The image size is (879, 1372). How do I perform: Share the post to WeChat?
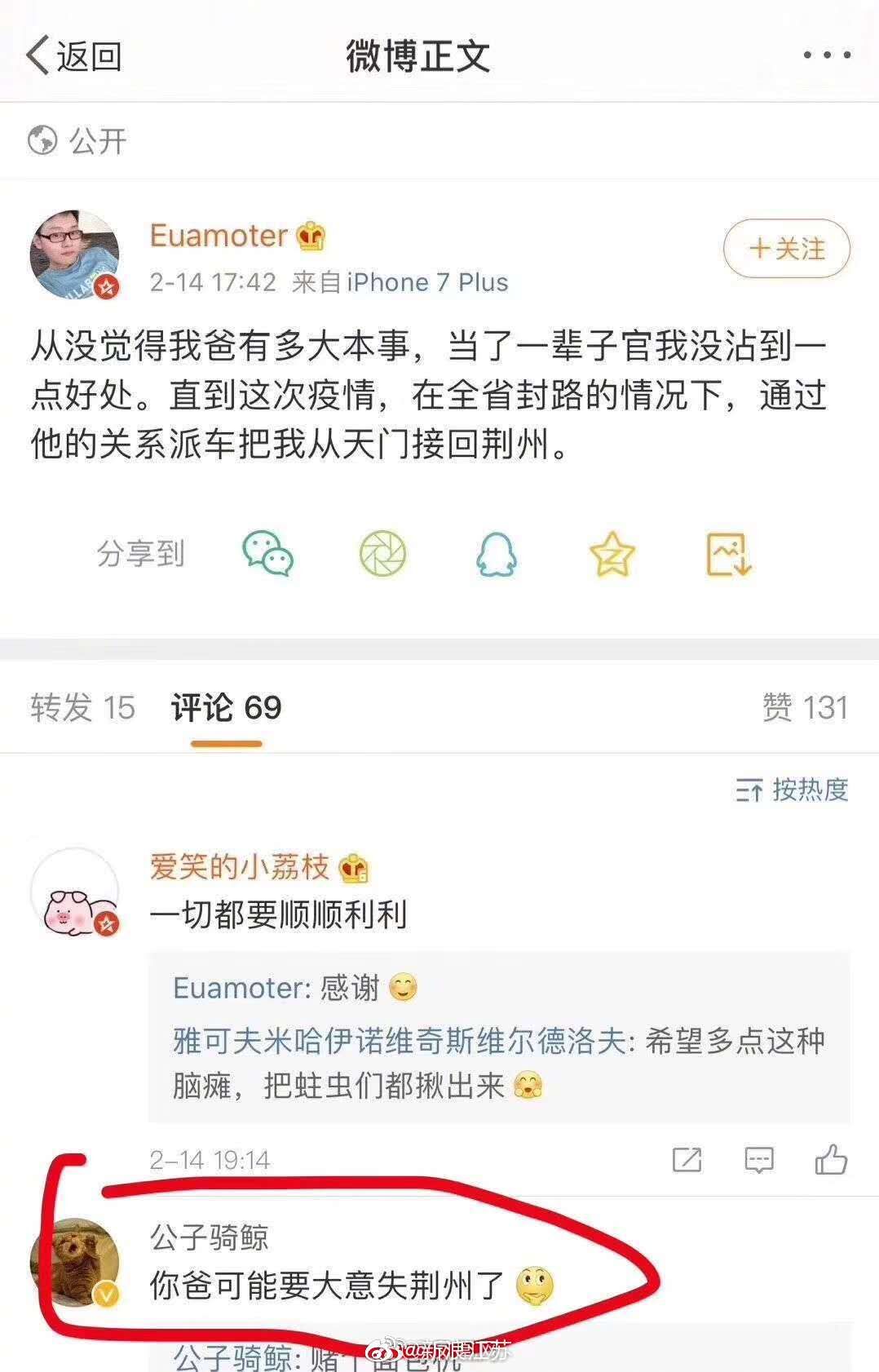pos(267,555)
